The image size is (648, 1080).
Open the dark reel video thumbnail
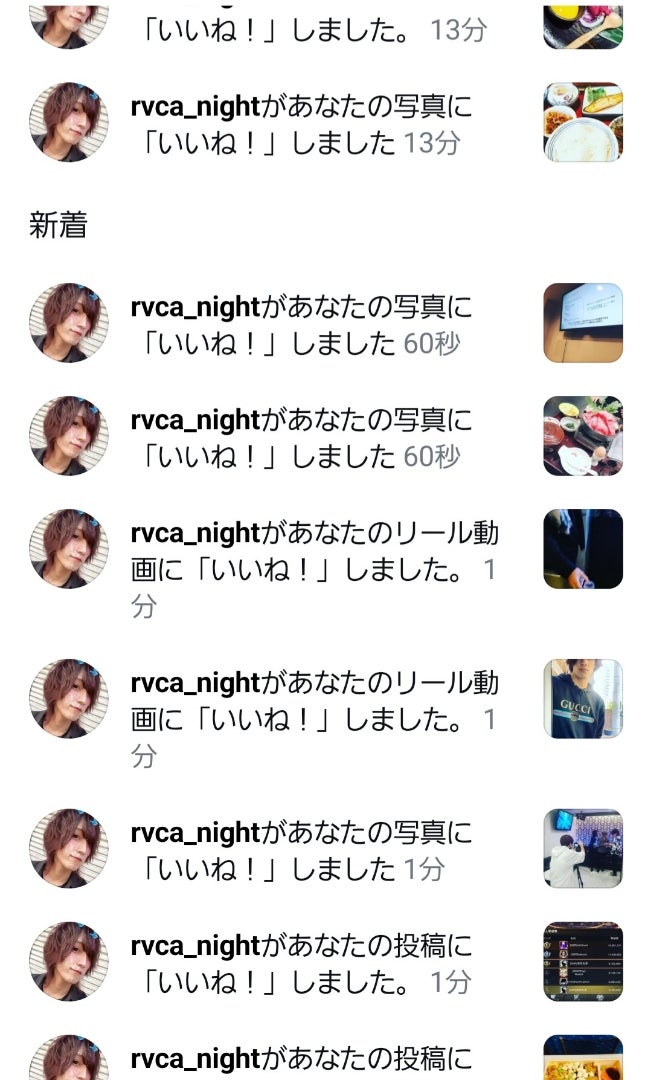(x=583, y=549)
